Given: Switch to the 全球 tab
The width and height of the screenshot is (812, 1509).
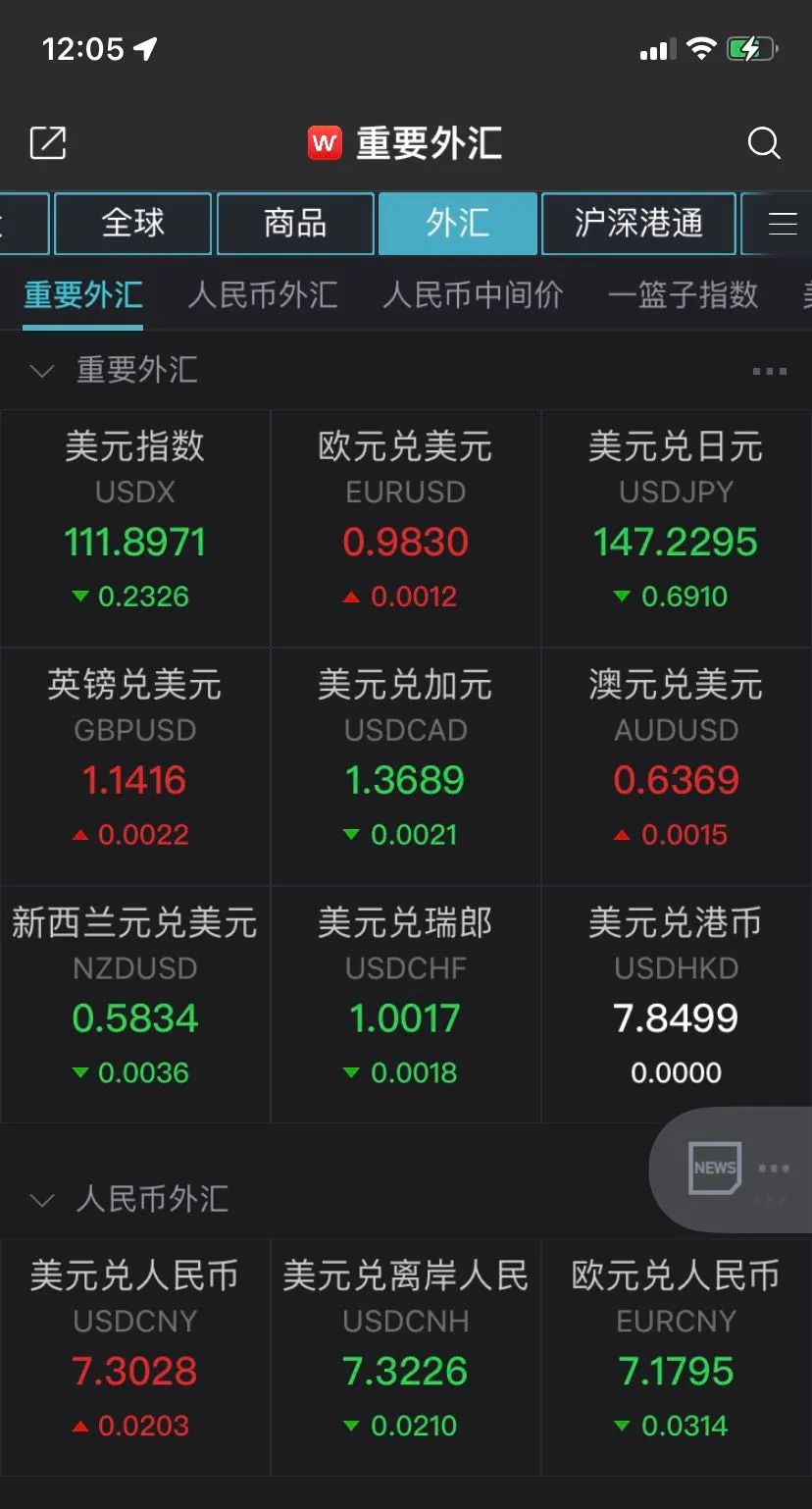Looking at the screenshot, I should tap(133, 224).
